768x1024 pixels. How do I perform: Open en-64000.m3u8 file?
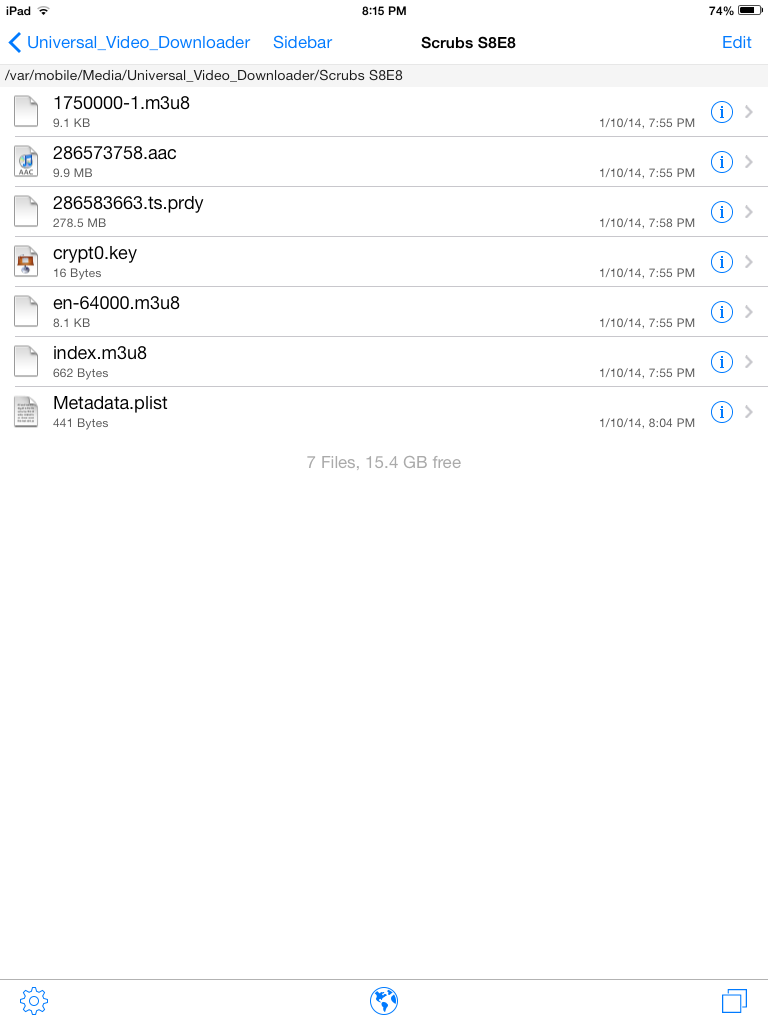(x=116, y=303)
